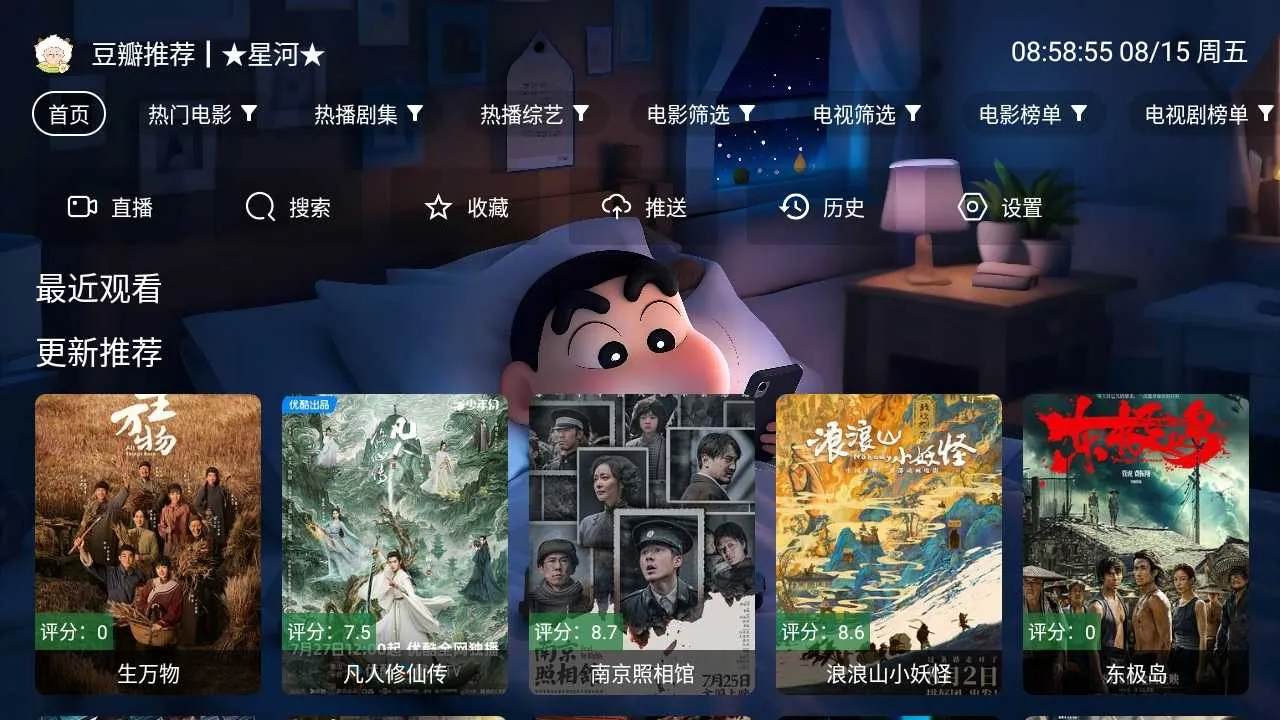Open the 浪浪山小妖怪 card
Screen dimensions: 1280x720
[x=889, y=543]
